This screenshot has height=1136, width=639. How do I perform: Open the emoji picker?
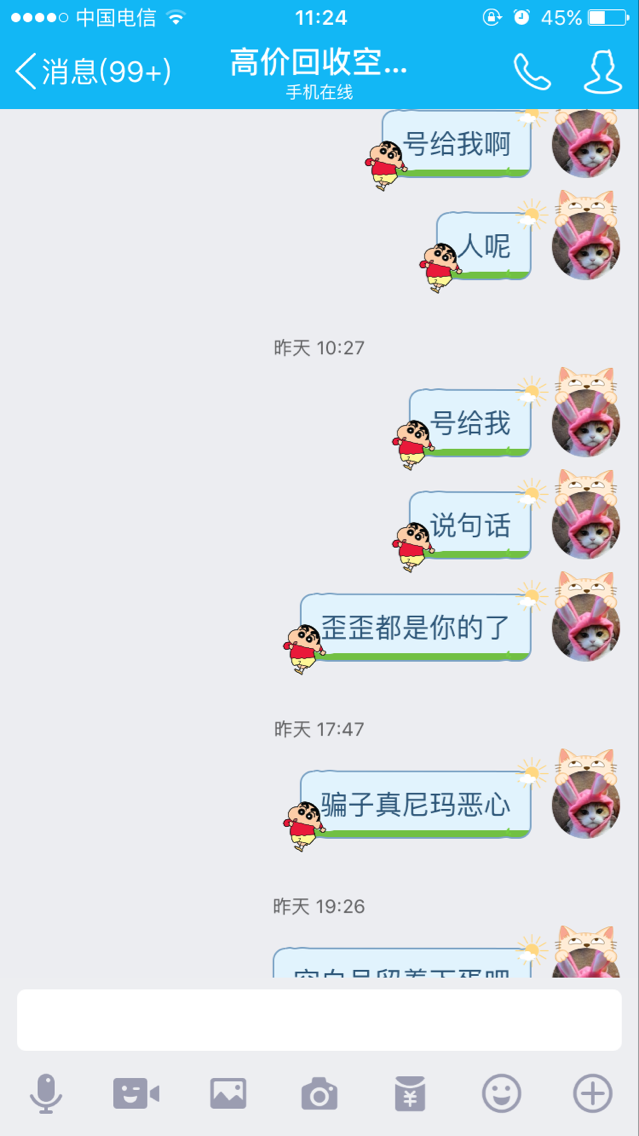[x=501, y=1093]
